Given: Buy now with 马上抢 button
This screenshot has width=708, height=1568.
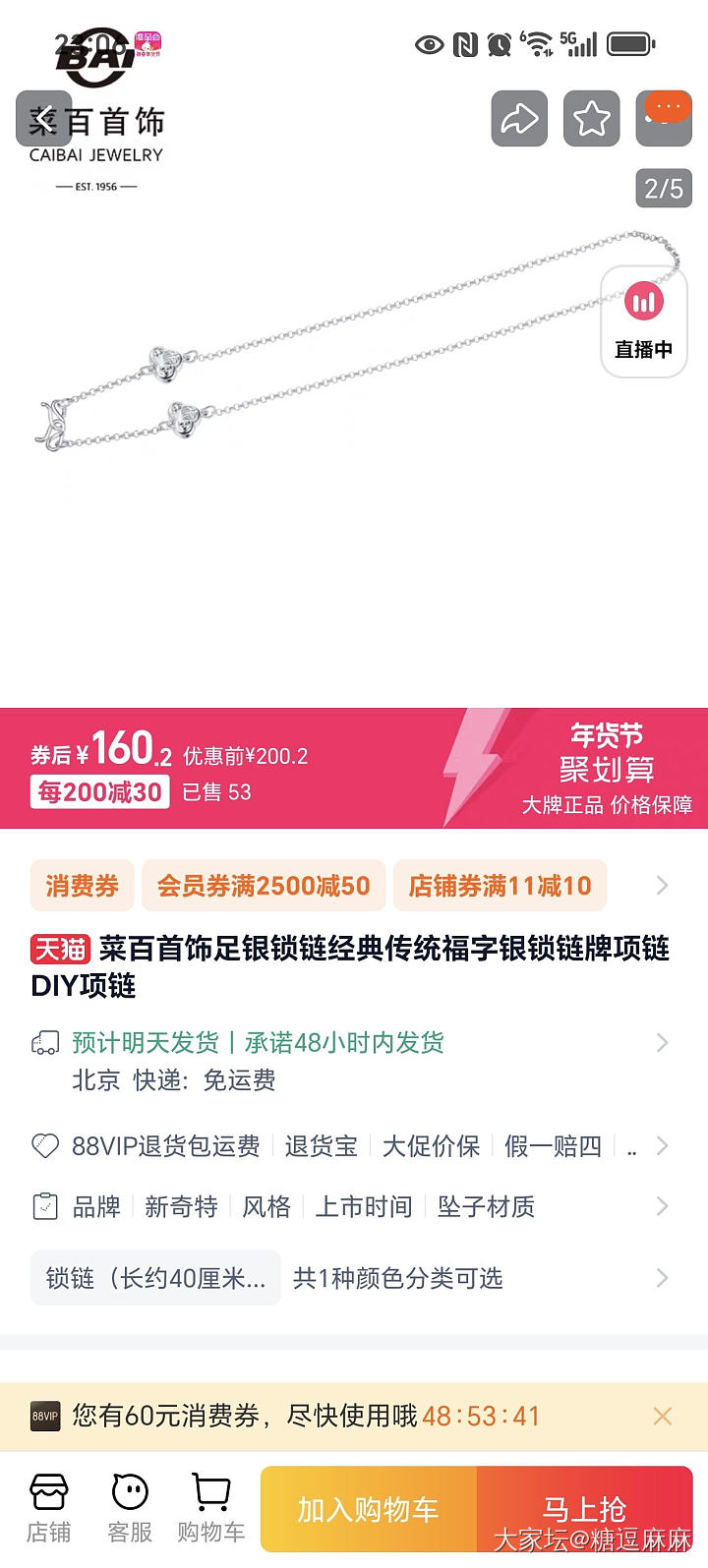Looking at the screenshot, I should pos(585,1509).
